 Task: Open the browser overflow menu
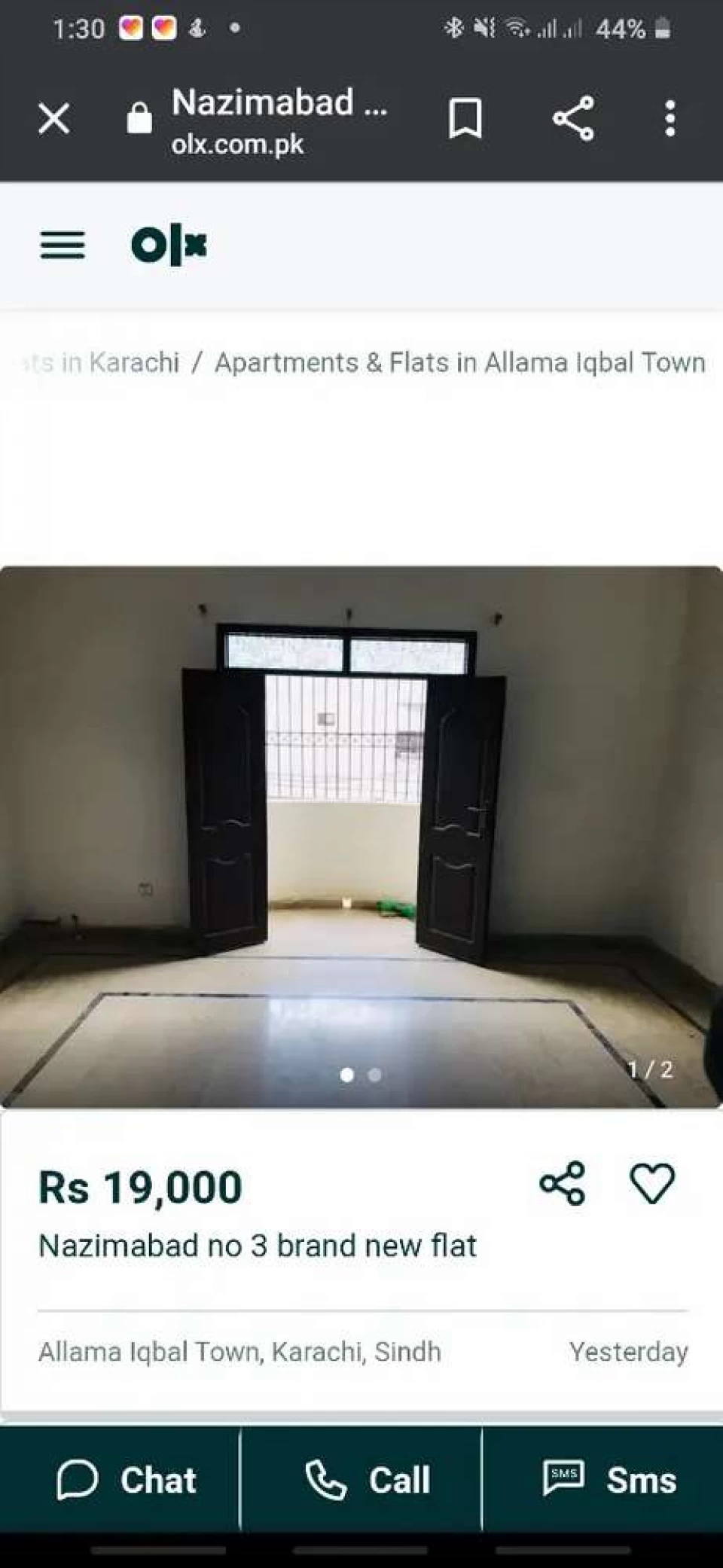670,119
